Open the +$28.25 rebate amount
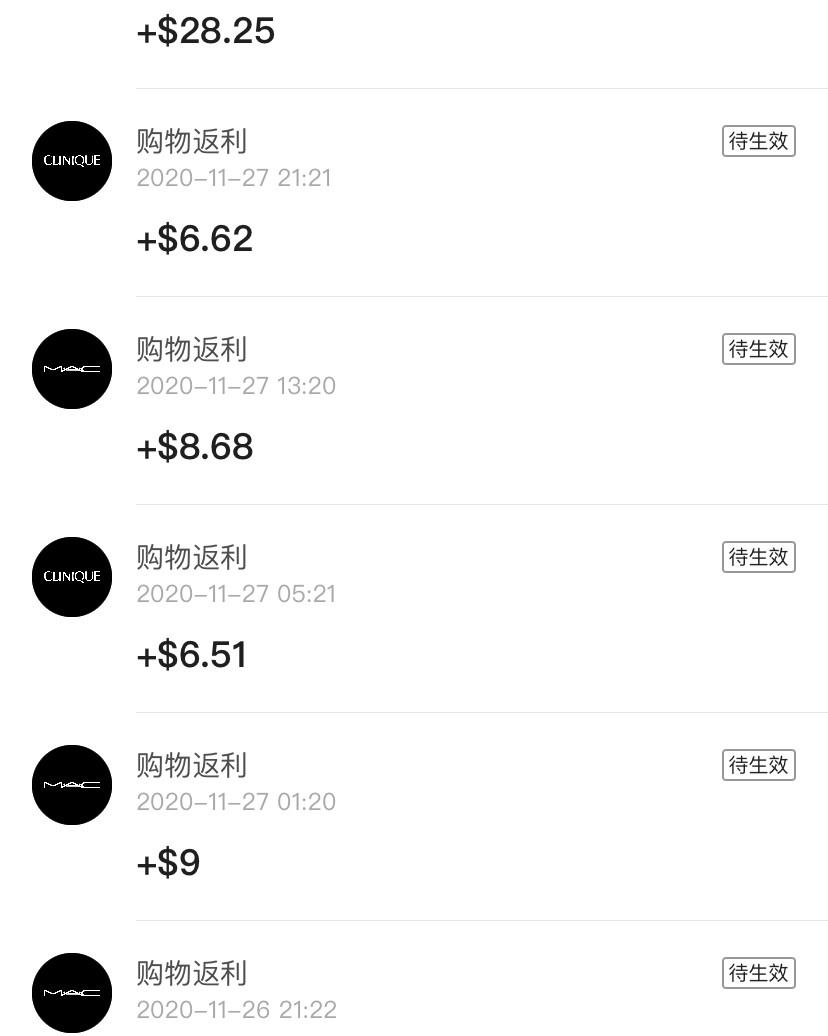828x1036 pixels. (205, 31)
